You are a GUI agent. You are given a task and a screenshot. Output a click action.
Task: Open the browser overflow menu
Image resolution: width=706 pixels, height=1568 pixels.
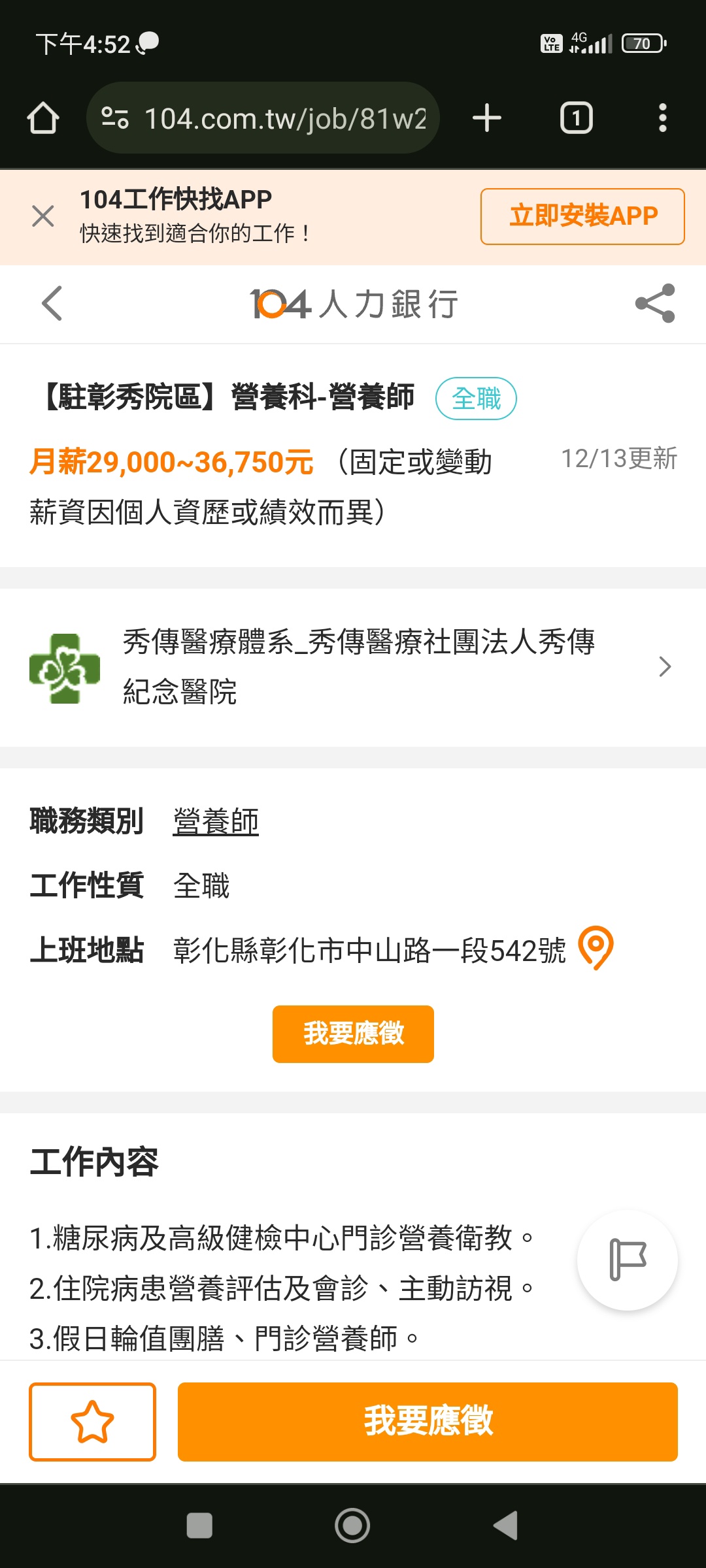click(662, 118)
